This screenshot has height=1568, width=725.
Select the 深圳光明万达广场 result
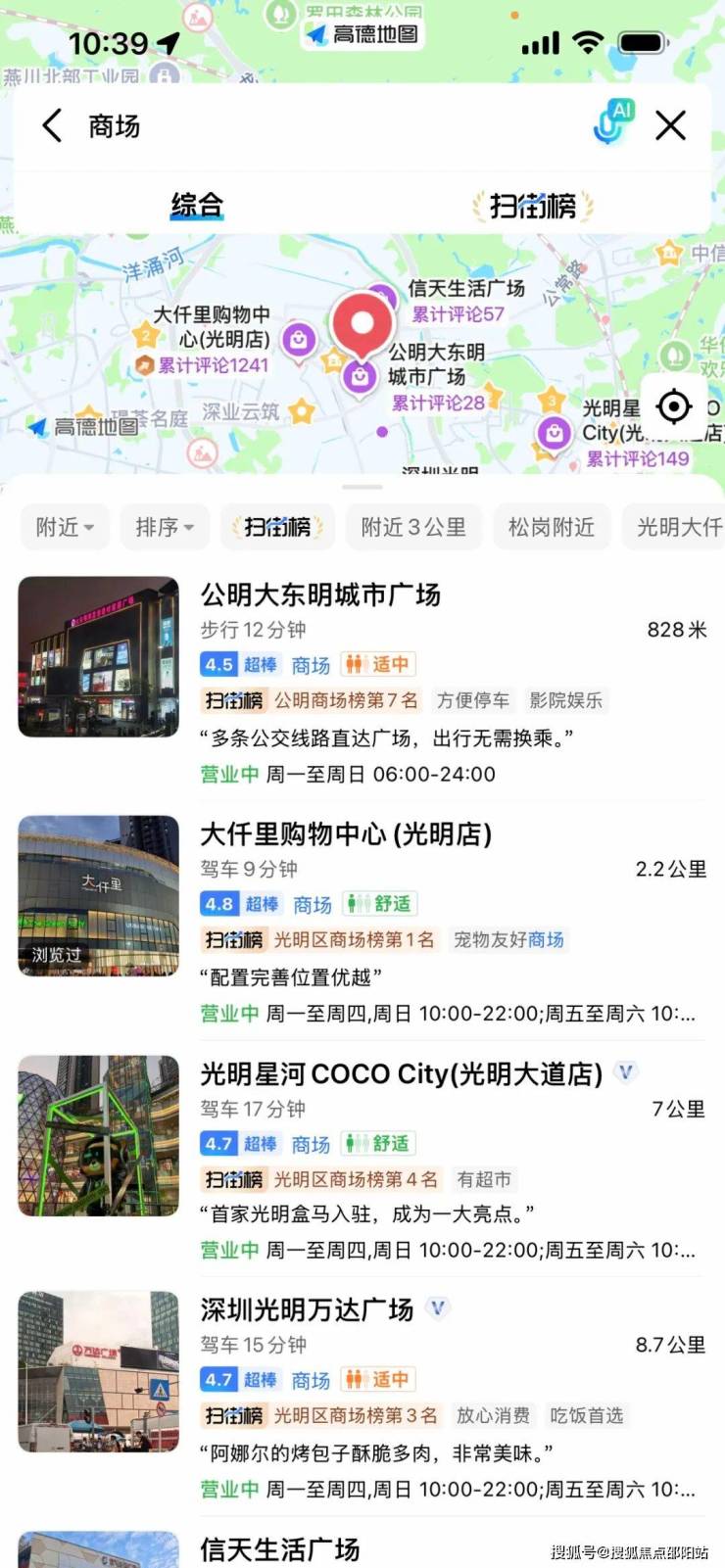(x=307, y=1309)
